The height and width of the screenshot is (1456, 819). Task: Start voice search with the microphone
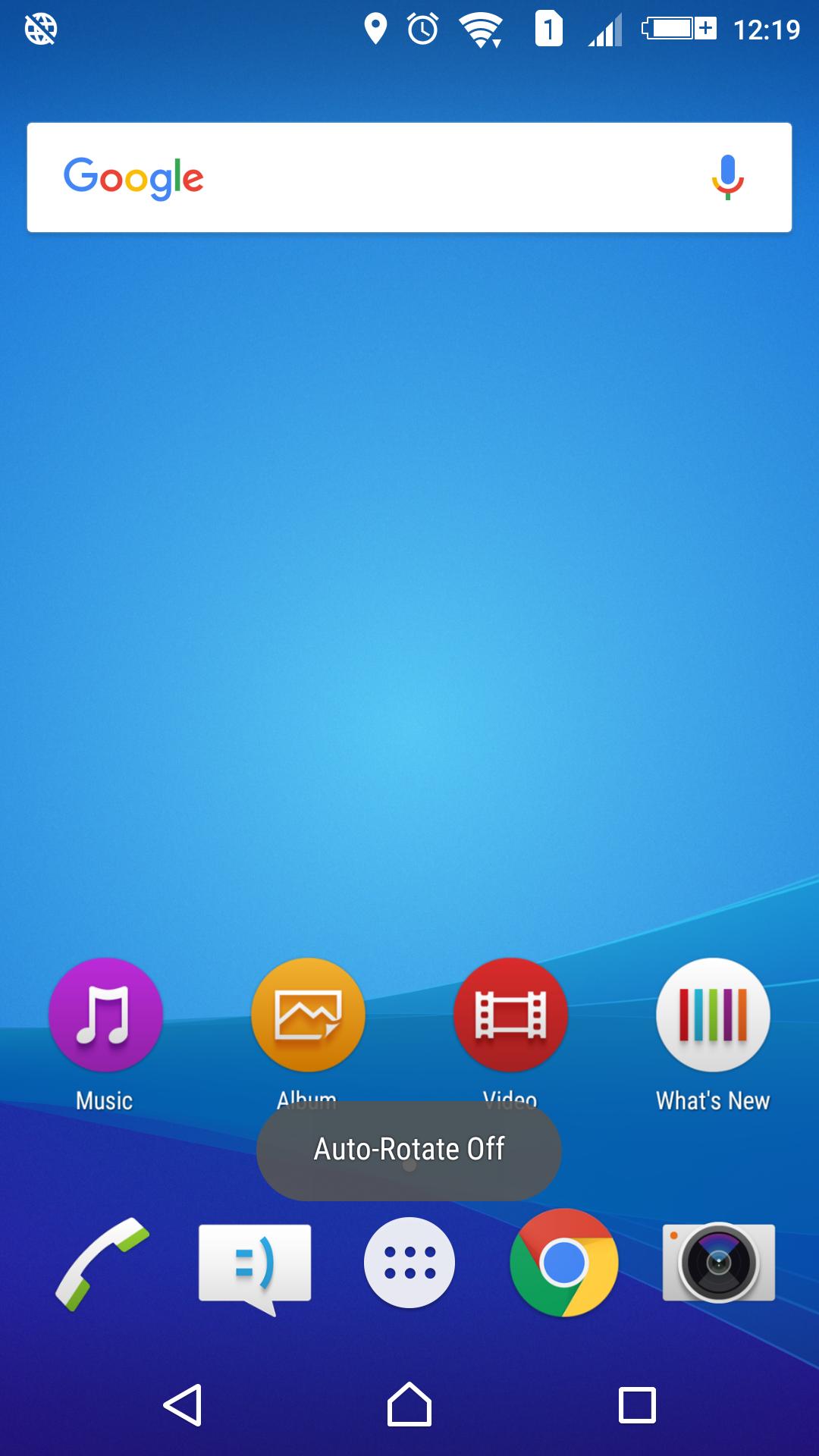coord(727,177)
